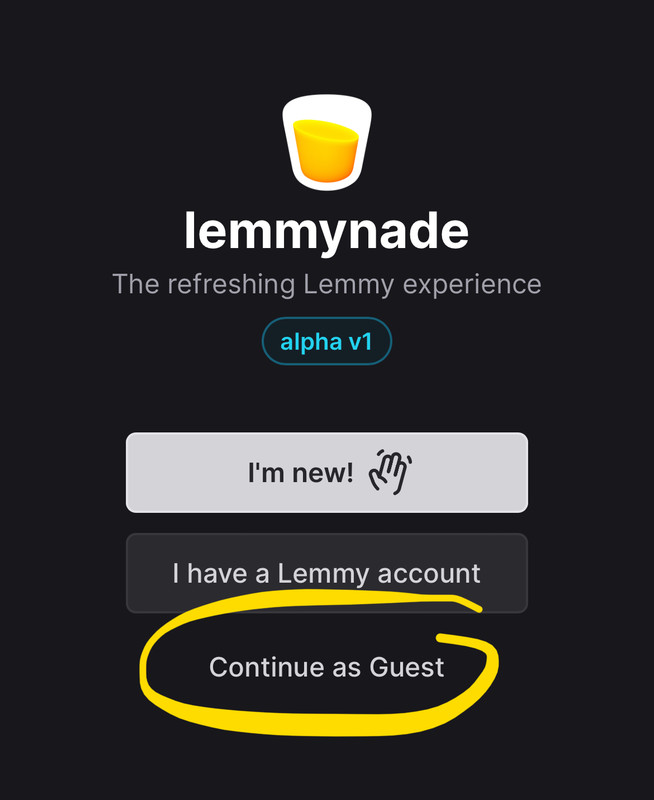Continue as Guest

click(326, 667)
